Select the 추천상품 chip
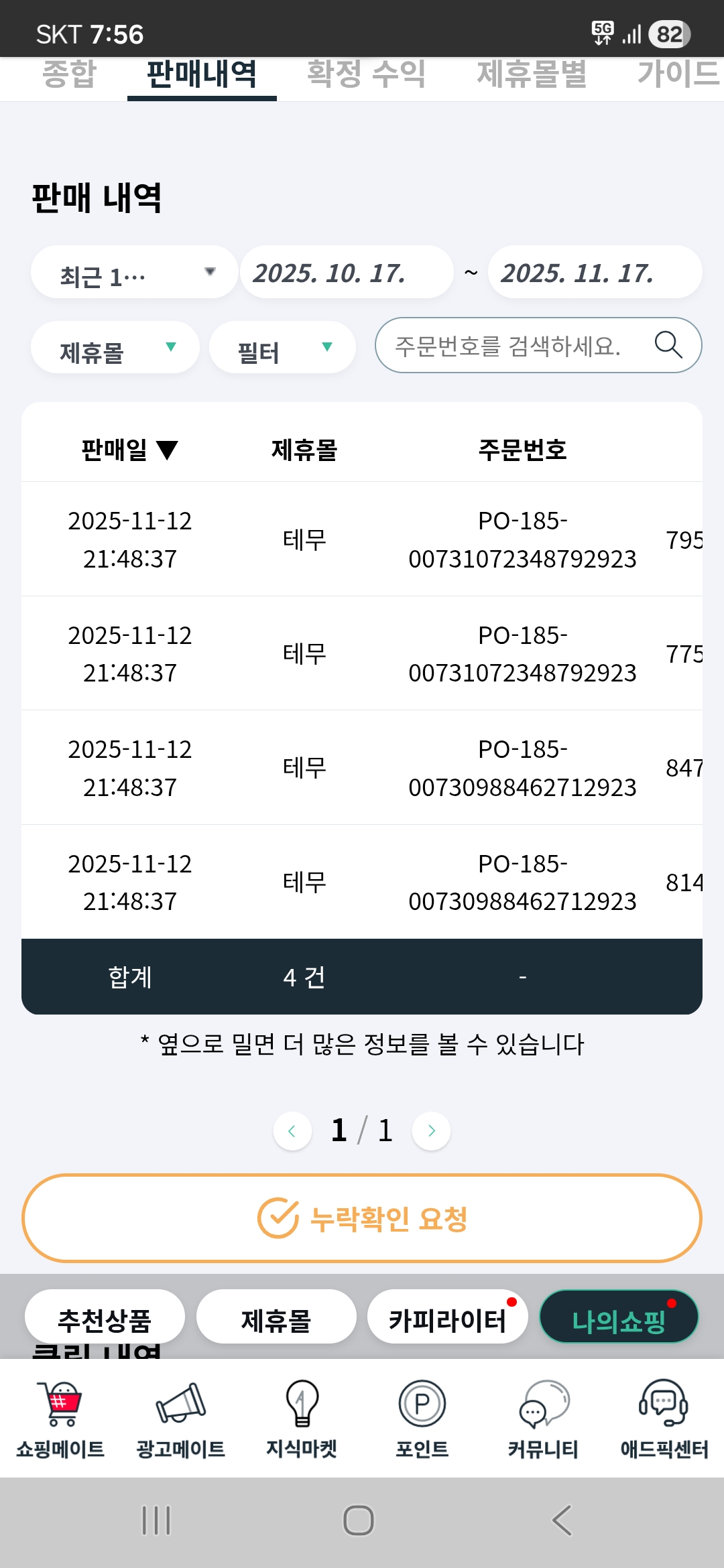 click(105, 1318)
